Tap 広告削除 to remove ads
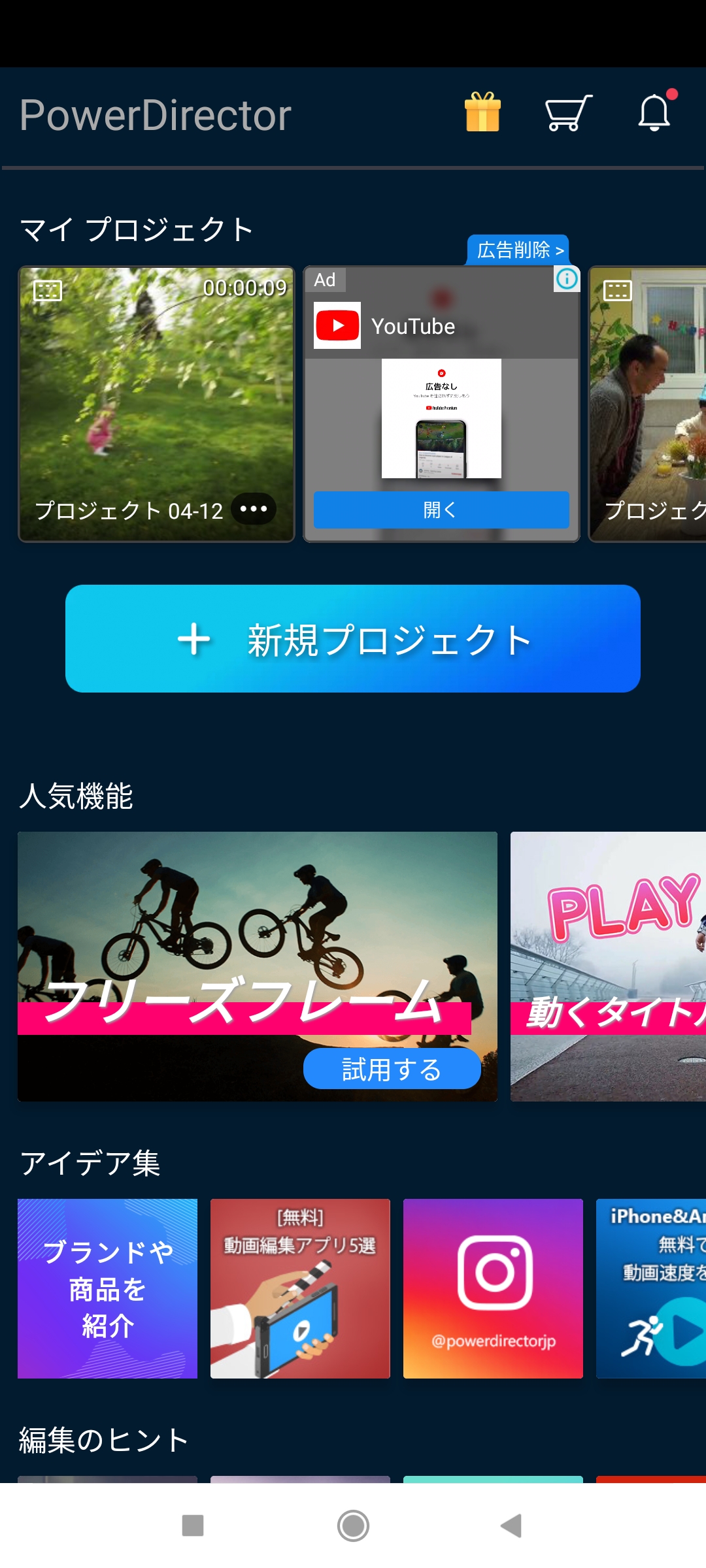 click(x=518, y=250)
